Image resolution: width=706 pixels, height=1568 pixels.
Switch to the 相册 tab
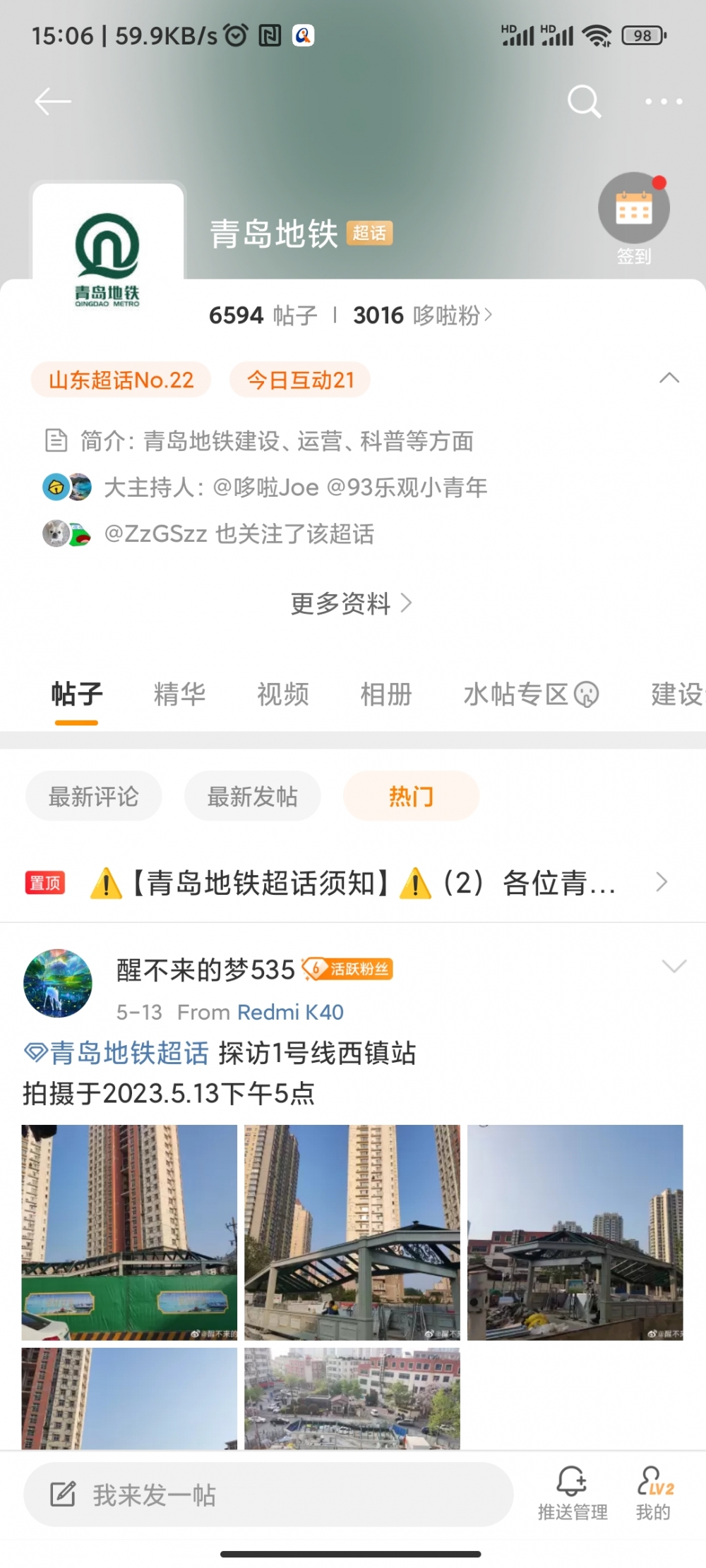[386, 694]
